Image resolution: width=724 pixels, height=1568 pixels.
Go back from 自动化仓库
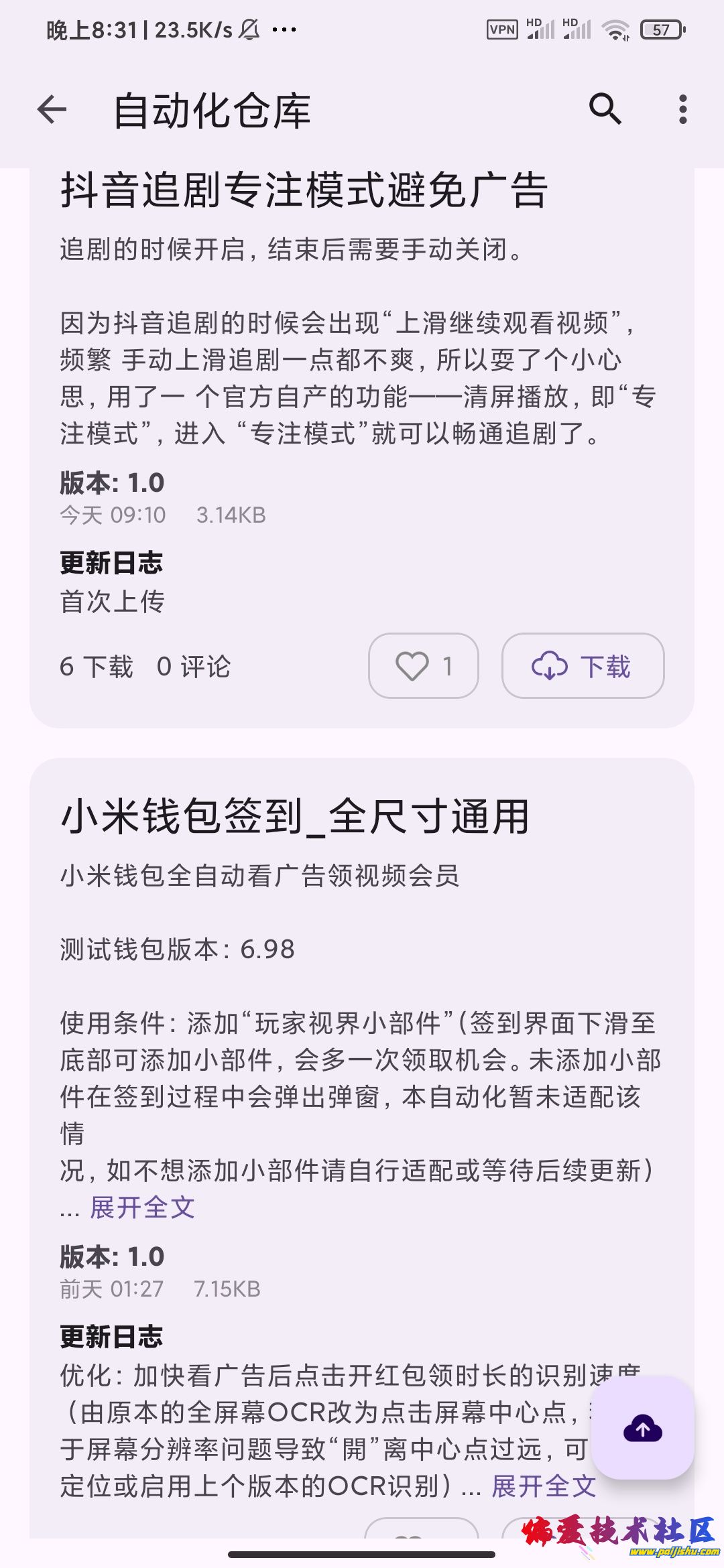pos(52,110)
